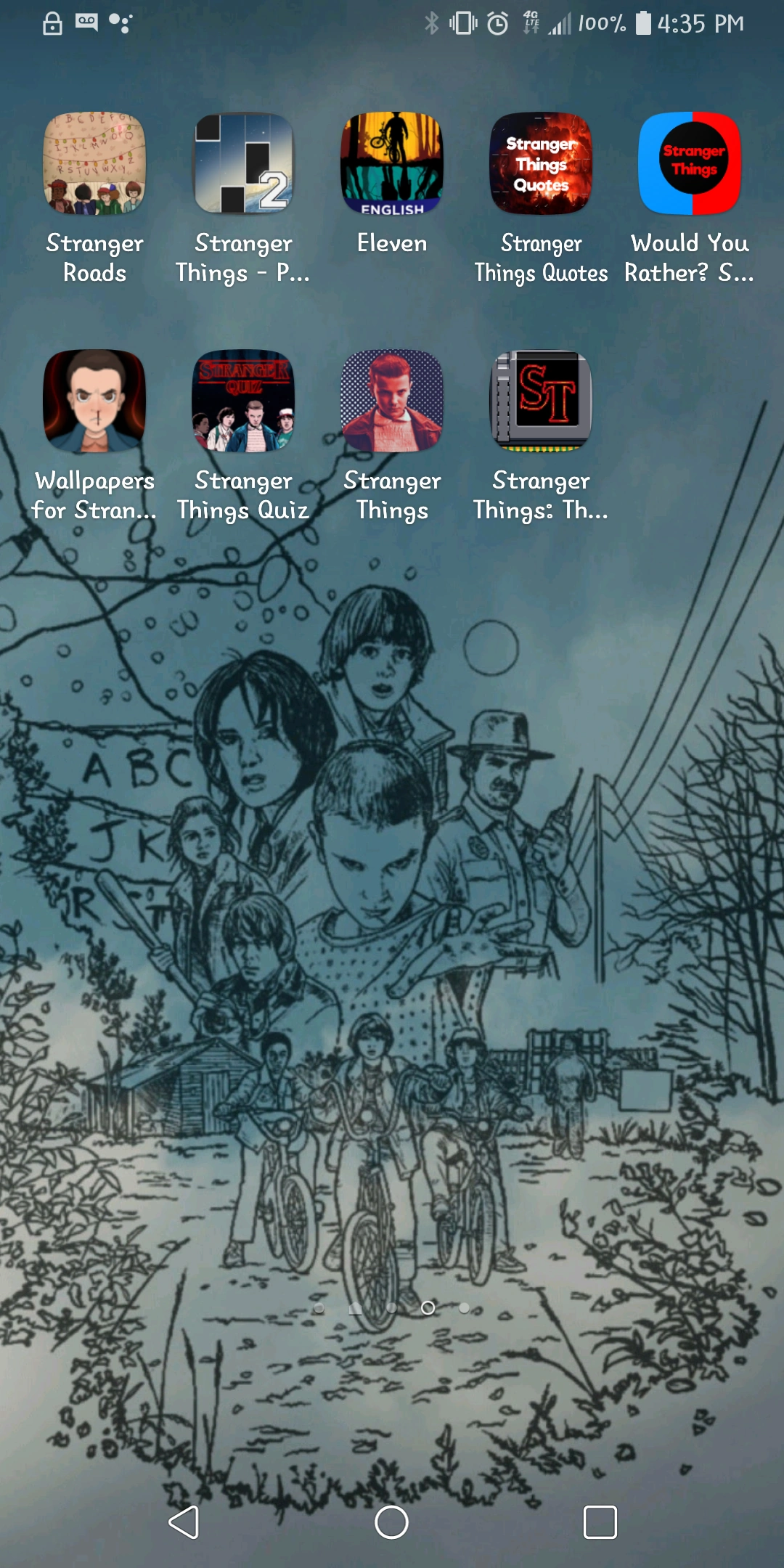Open the Stranger Things app with Eleven portrait
This screenshot has height=1568, width=784.
point(392,401)
